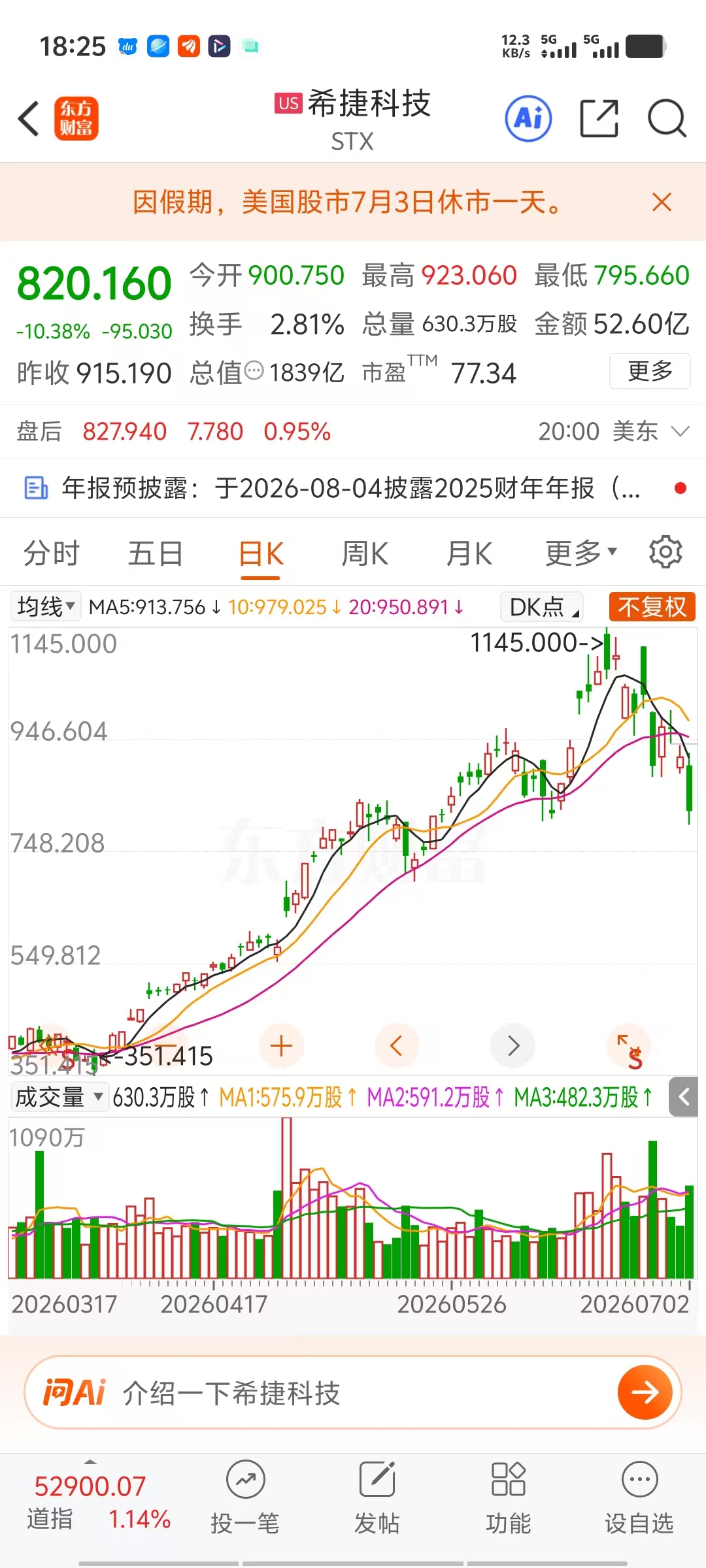Open the 成交量 indicator dropdown
This screenshot has width=706, height=1568.
[59, 1097]
